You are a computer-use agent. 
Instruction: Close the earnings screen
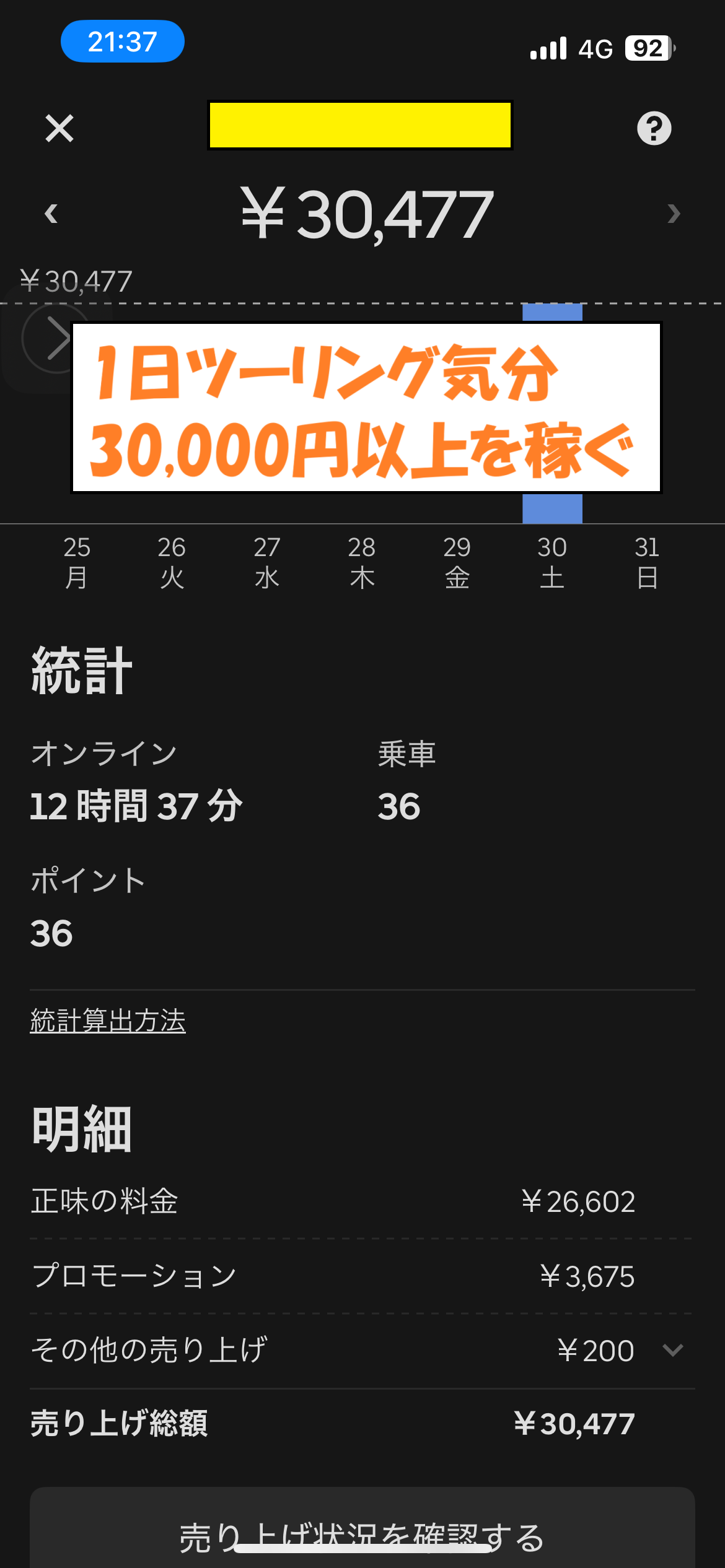tap(59, 128)
